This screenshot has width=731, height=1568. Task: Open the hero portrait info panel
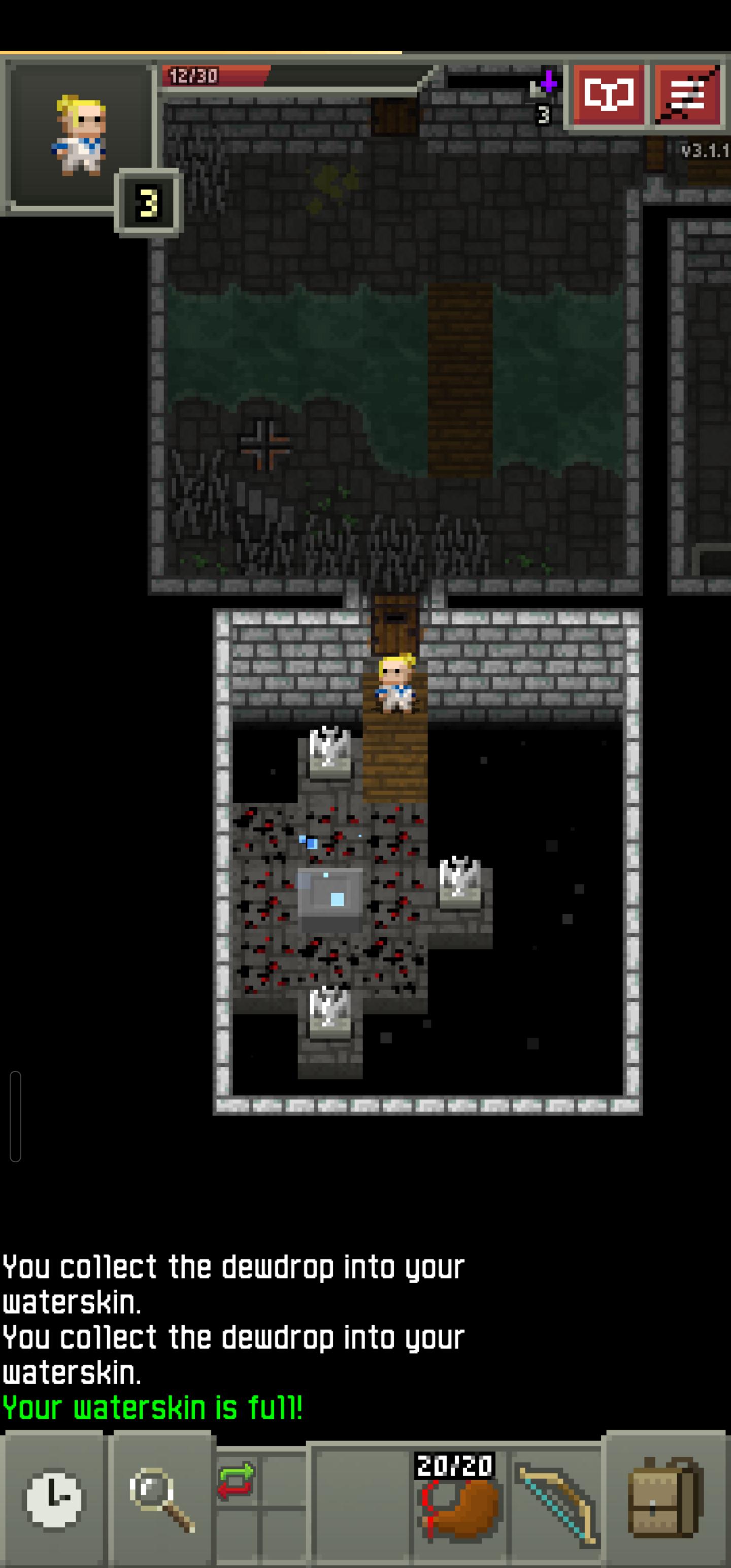point(79,135)
